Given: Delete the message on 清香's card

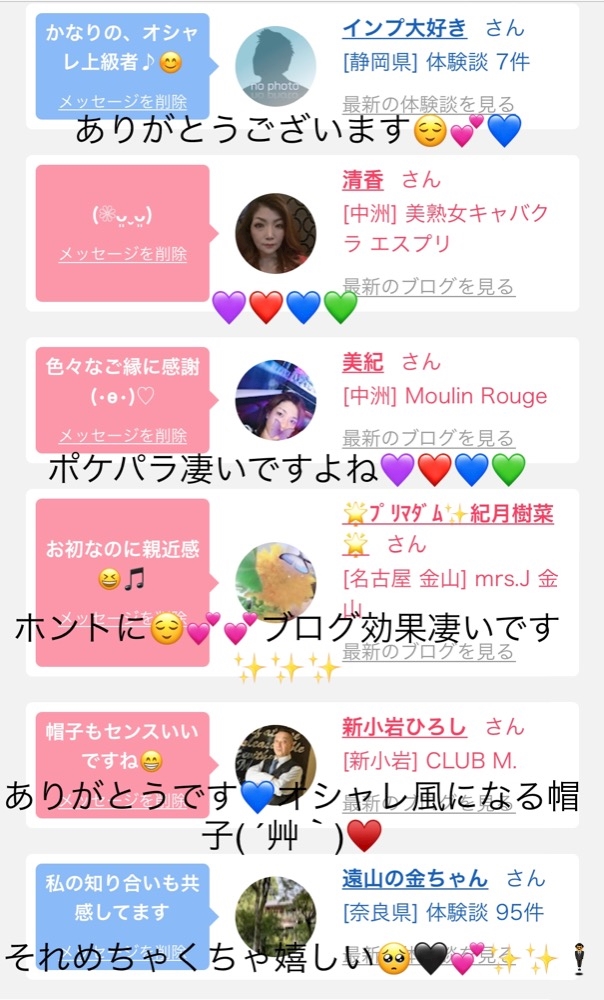Looking at the screenshot, I should [x=122, y=254].
